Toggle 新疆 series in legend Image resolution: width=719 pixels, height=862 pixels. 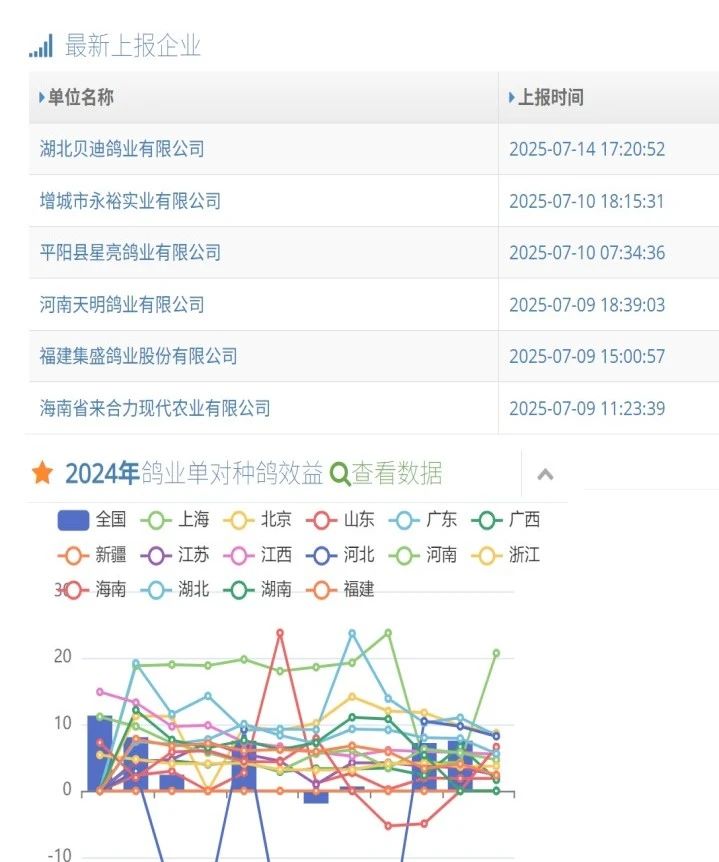(92, 555)
